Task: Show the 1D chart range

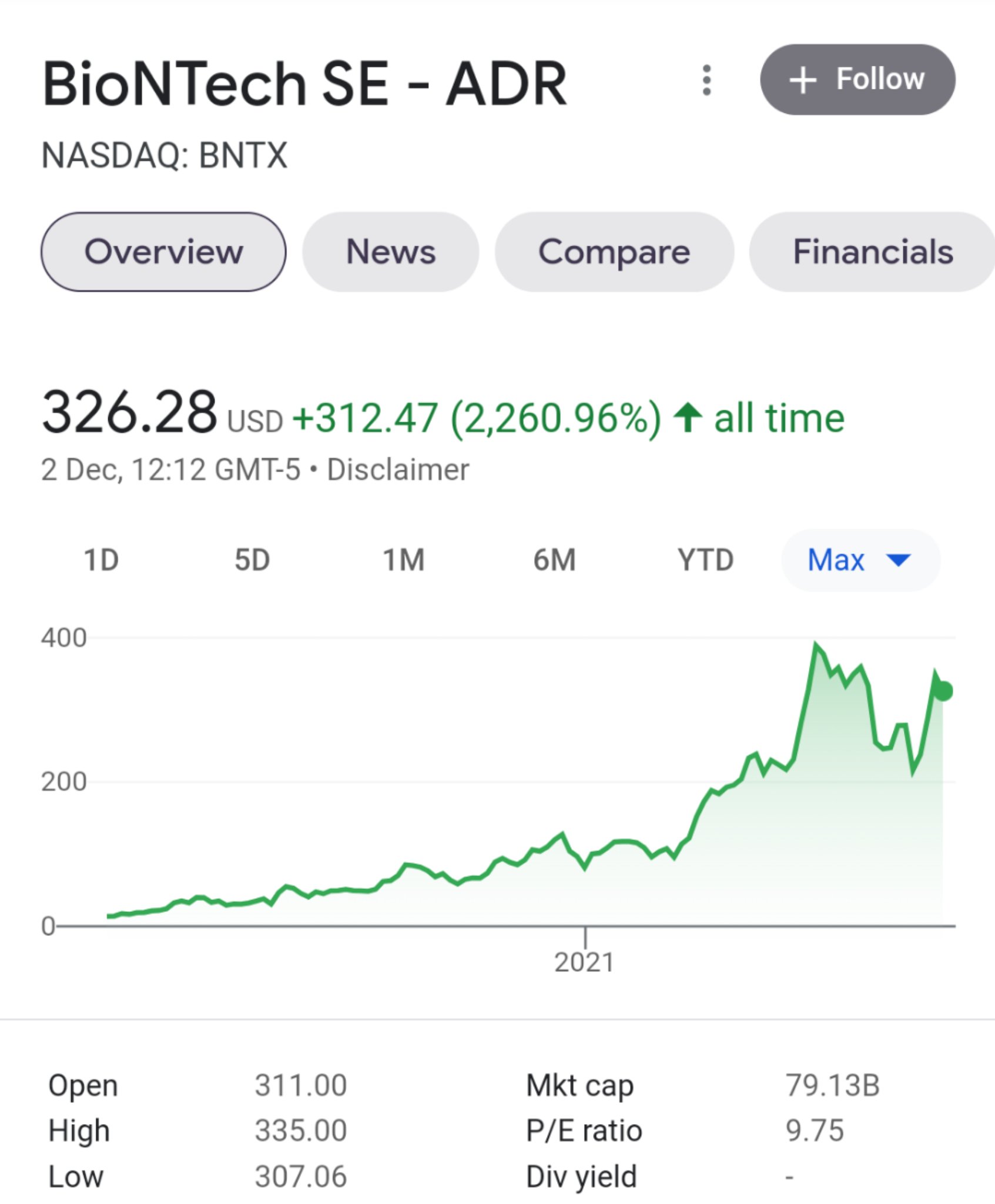Action: [x=101, y=560]
